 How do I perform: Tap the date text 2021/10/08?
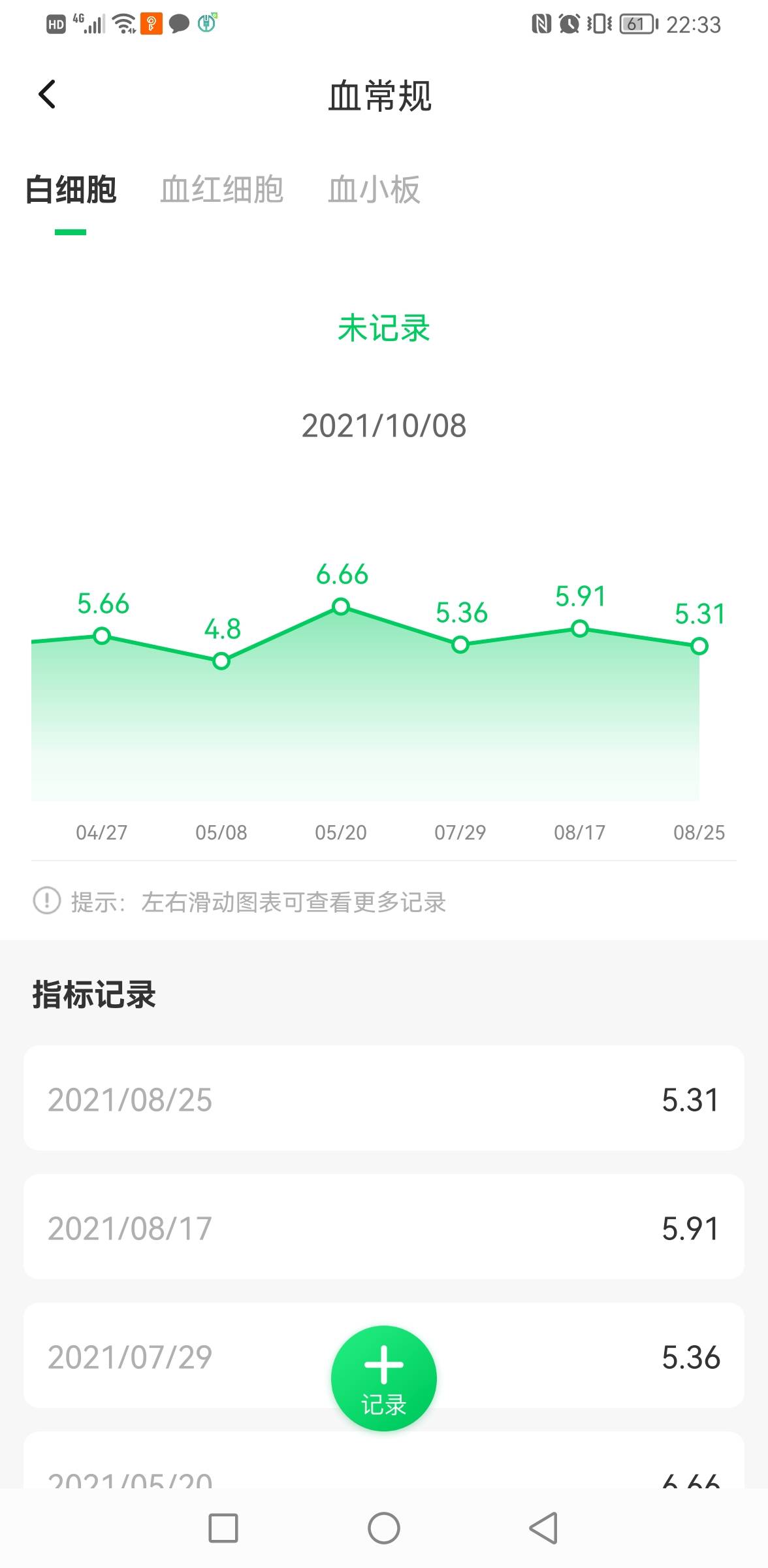[384, 425]
